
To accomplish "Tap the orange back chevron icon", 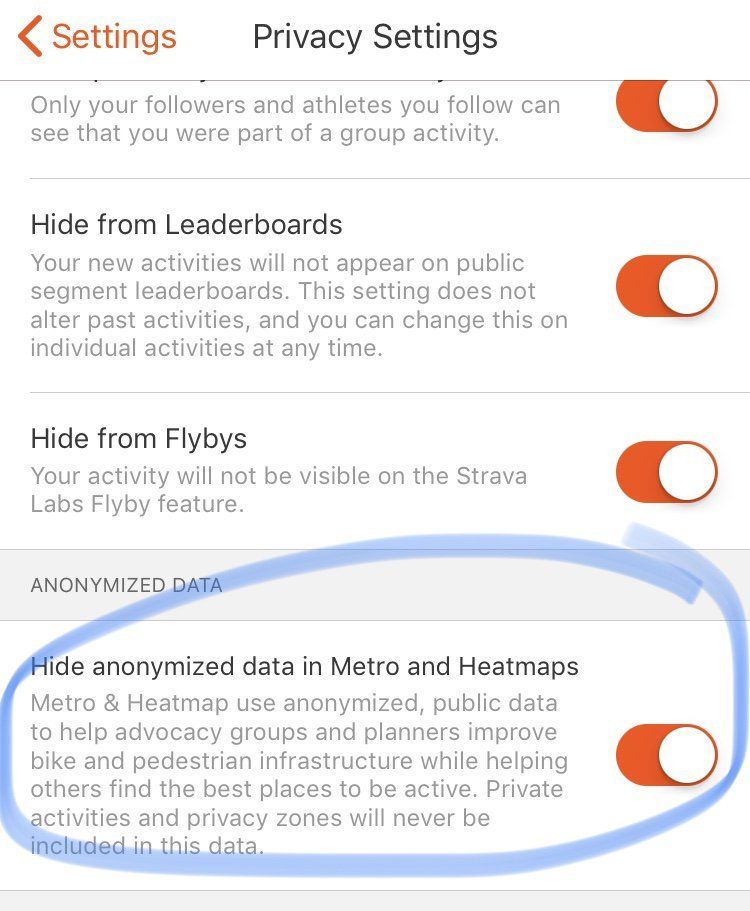I will (x=30, y=37).
